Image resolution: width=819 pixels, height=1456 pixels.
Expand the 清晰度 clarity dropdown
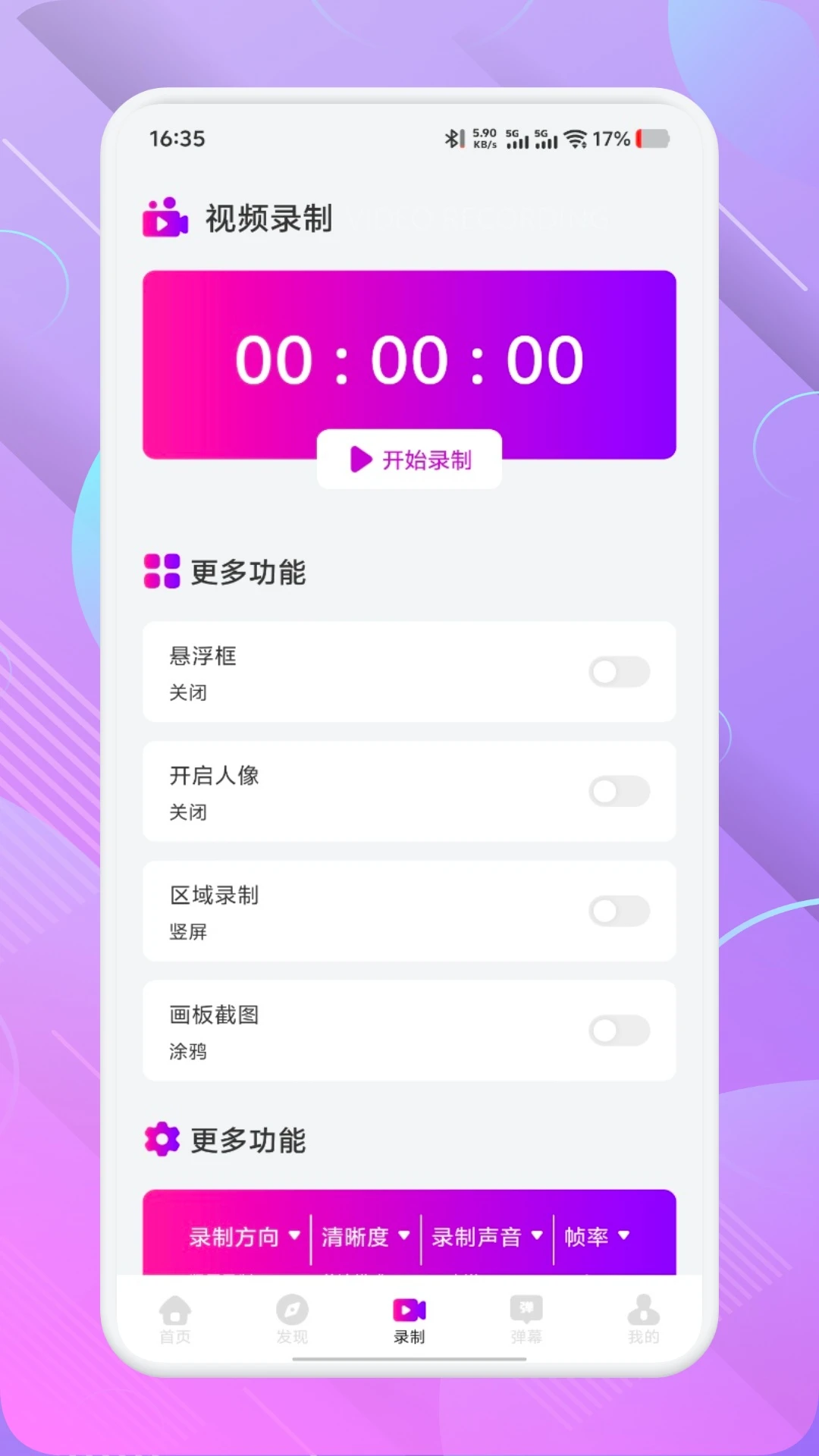click(x=364, y=1237)
